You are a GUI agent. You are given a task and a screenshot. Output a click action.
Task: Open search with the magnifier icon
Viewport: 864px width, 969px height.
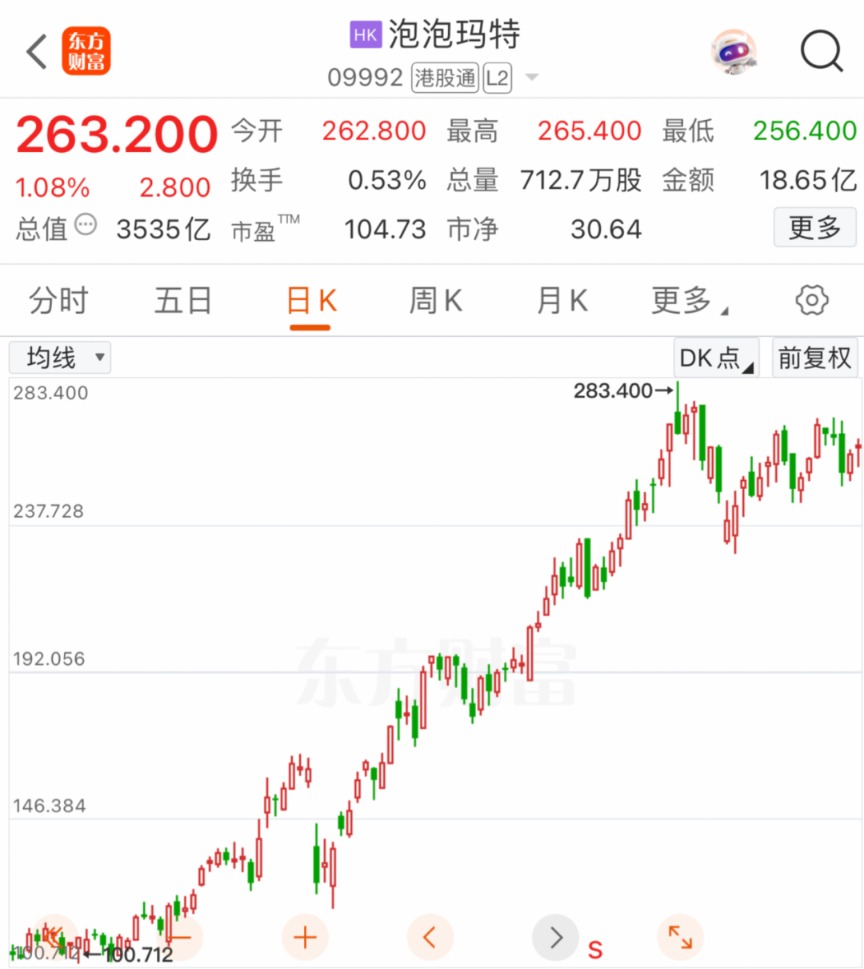coord(820,51)
